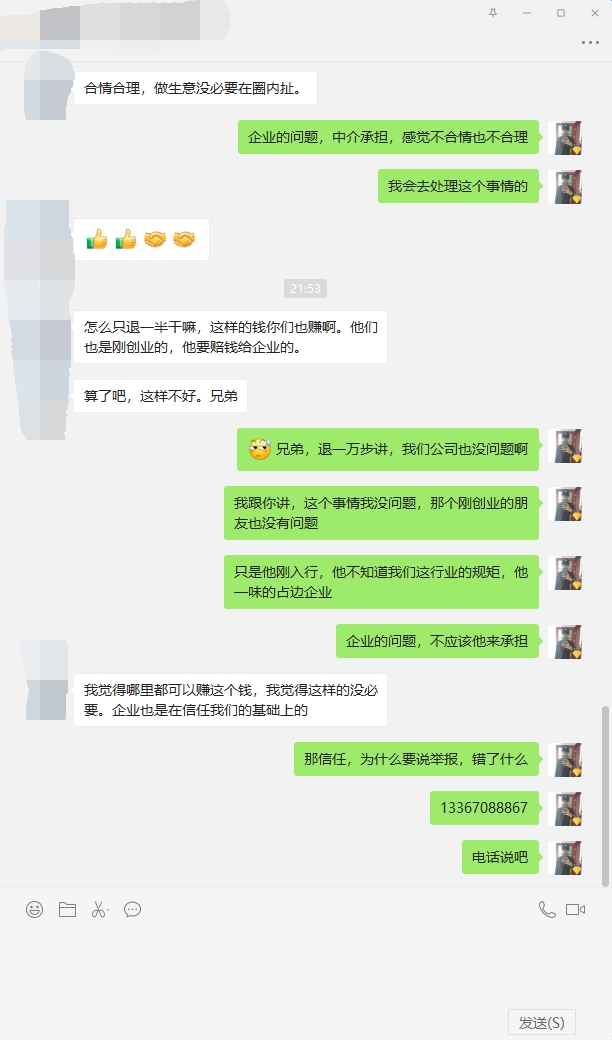Start a video call
Screen dimensions: 612x1040
click(x=575, y=909)
